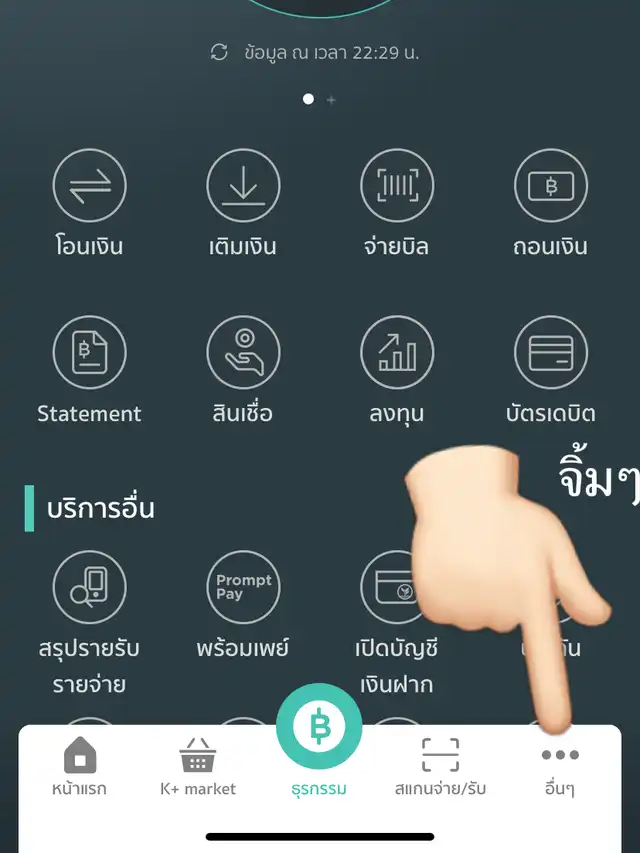Switch to the หน้าแรก home tab
This screenshot has width=640, height=853.
click(79, 767)
